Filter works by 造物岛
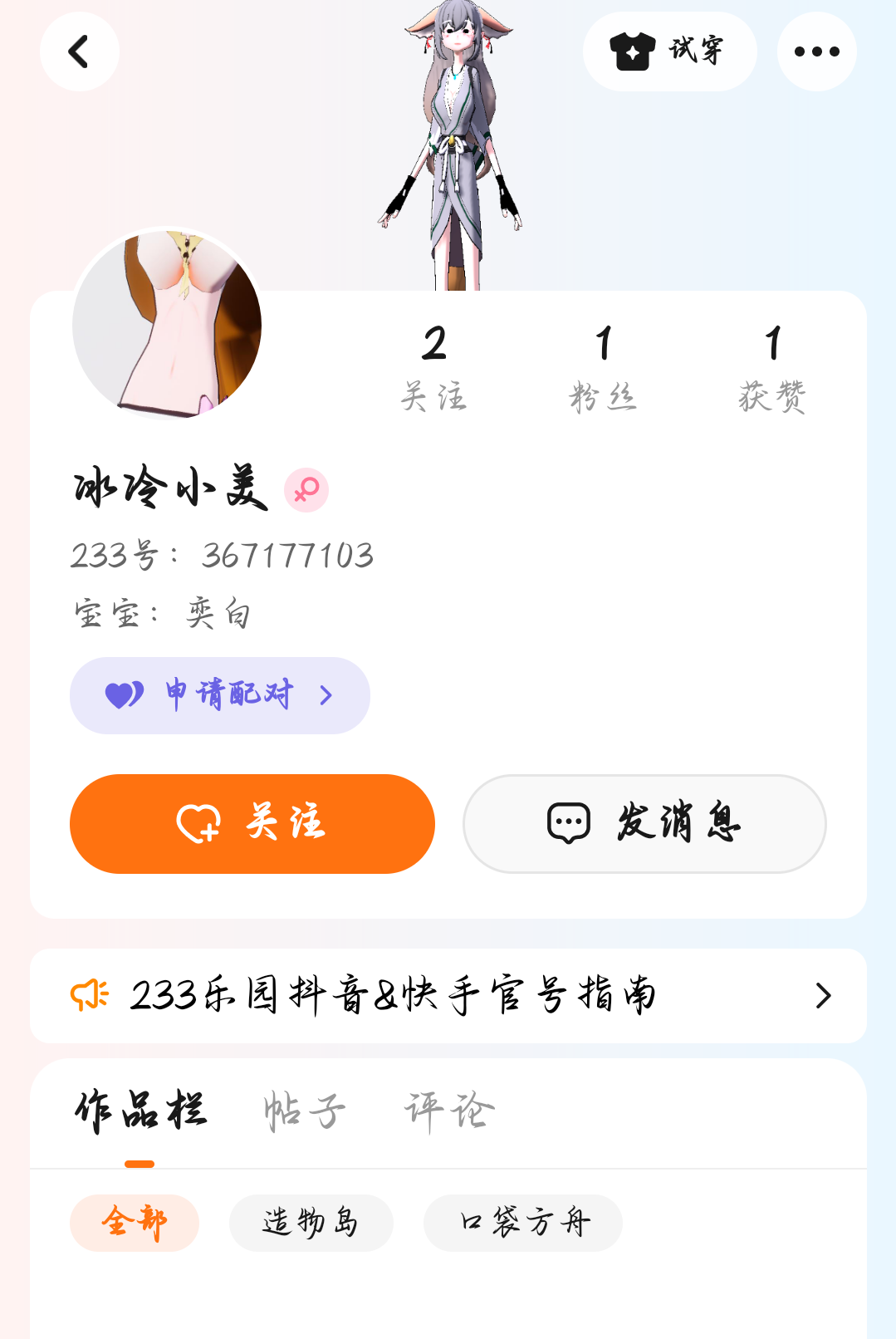 pos(311,1223)
